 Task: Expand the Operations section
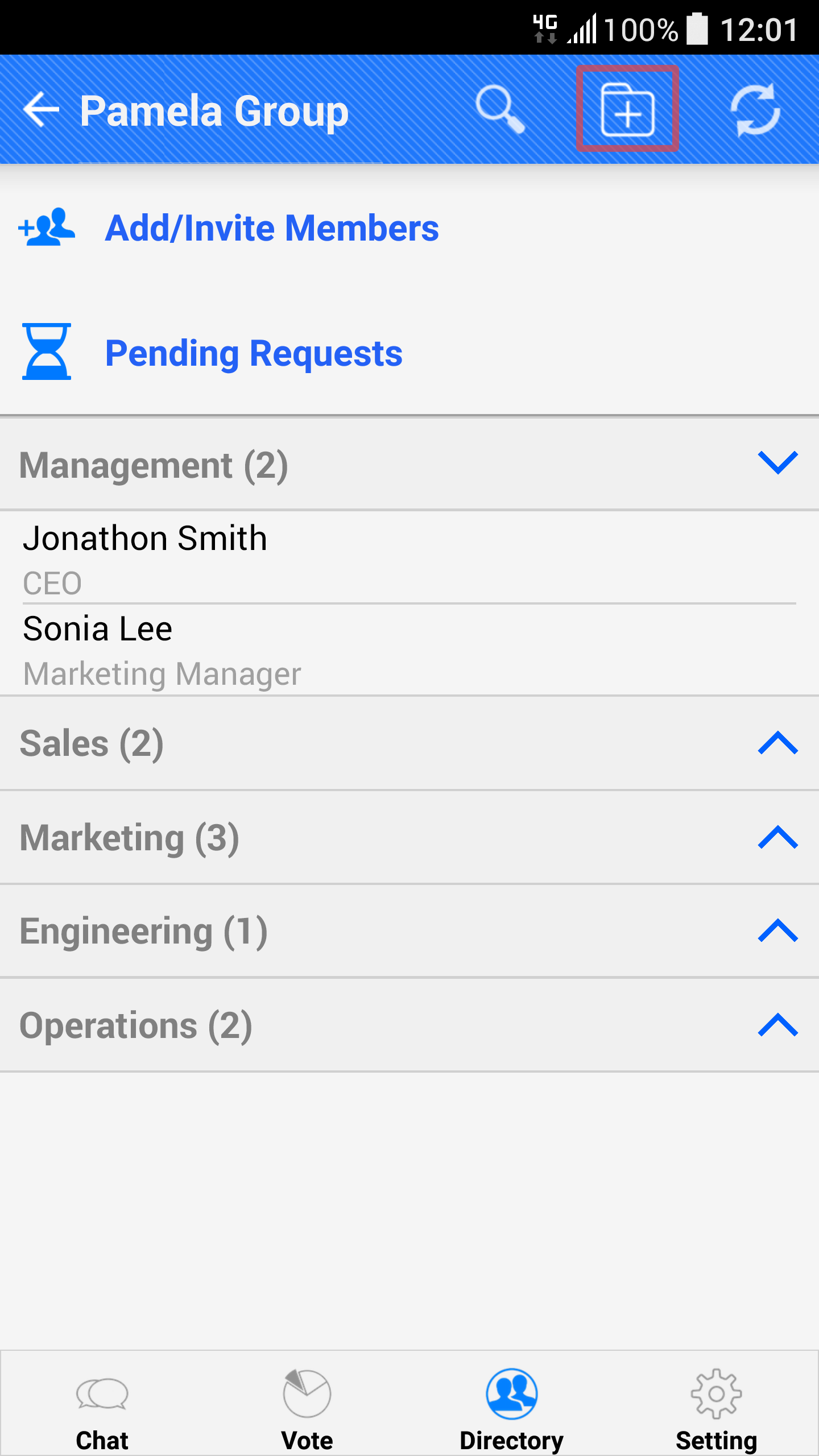[409, 1025]
